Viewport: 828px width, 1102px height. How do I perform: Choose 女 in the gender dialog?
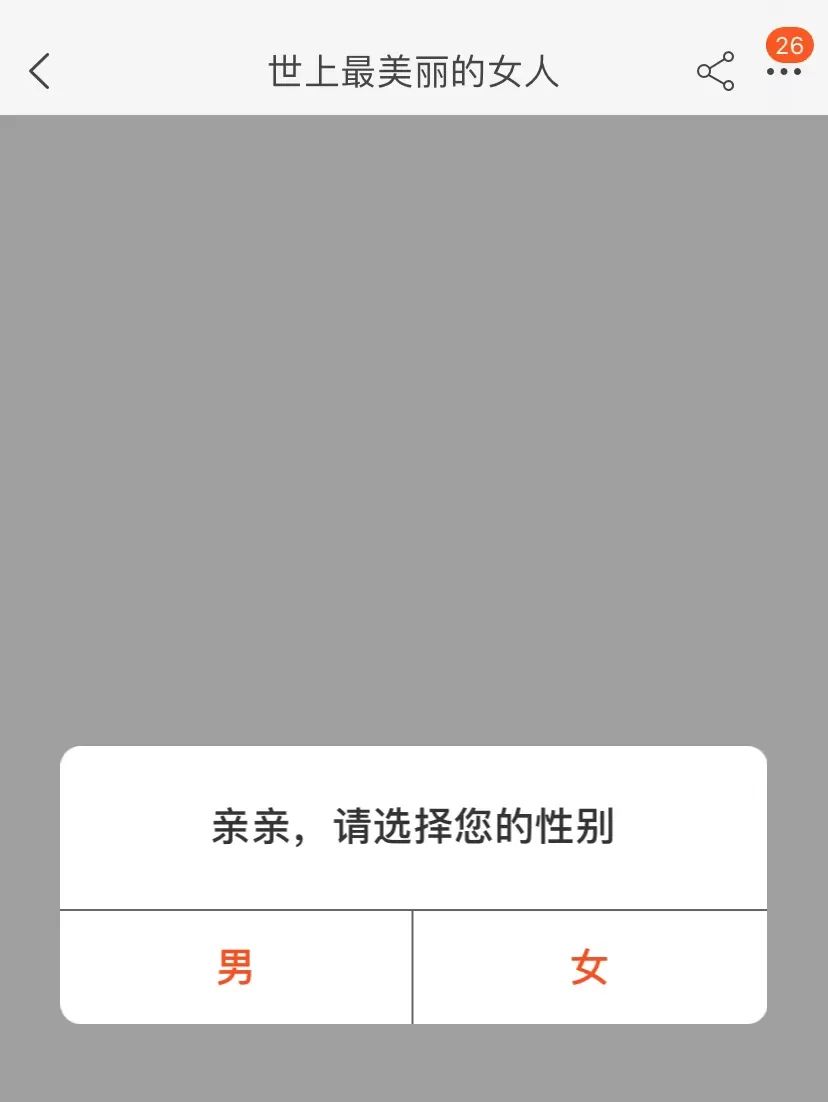pyautogui.click(x=590, y=967)
